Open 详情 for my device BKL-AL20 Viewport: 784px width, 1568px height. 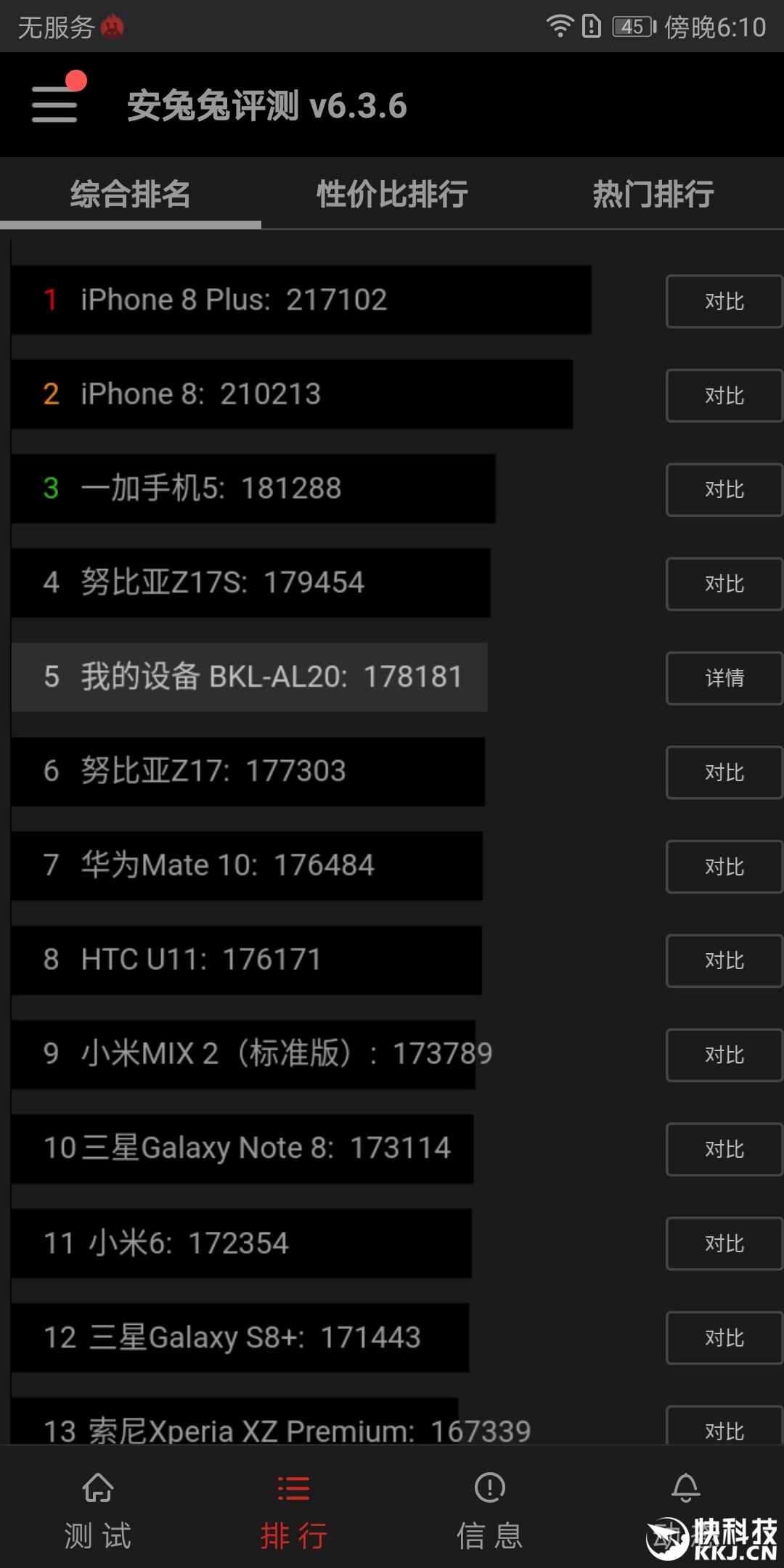(x=724, y=678)
